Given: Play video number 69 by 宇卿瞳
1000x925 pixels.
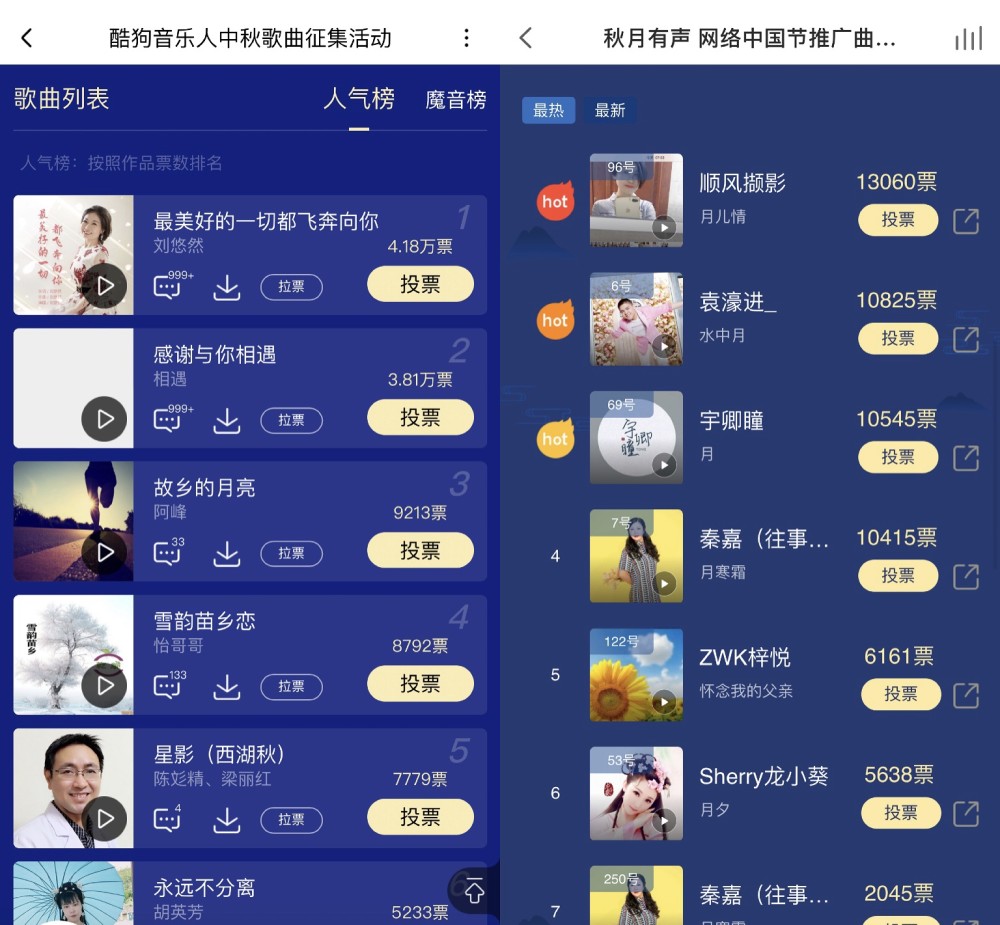Looking at the screenshot, I should pos(664,465).
